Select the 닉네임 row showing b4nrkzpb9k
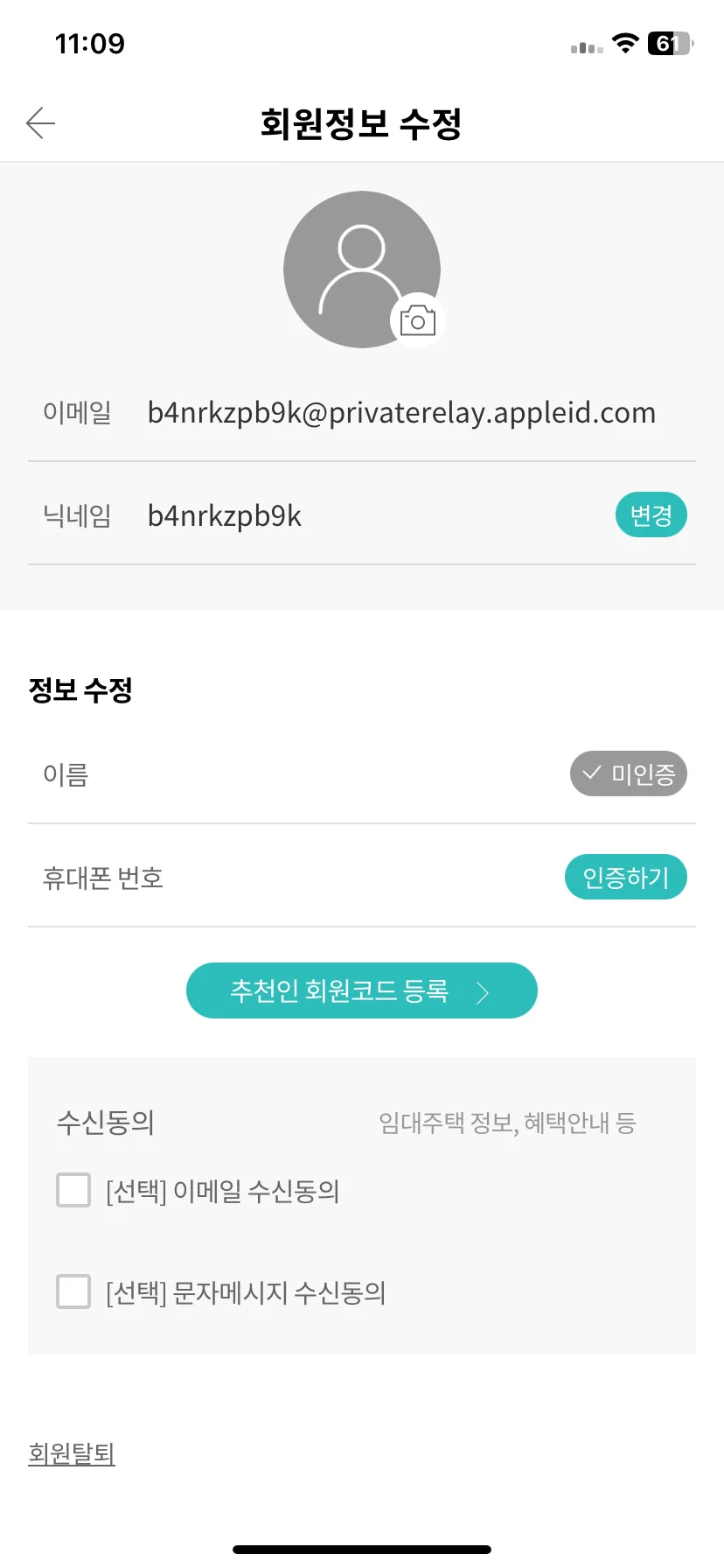 pos(224,515)
